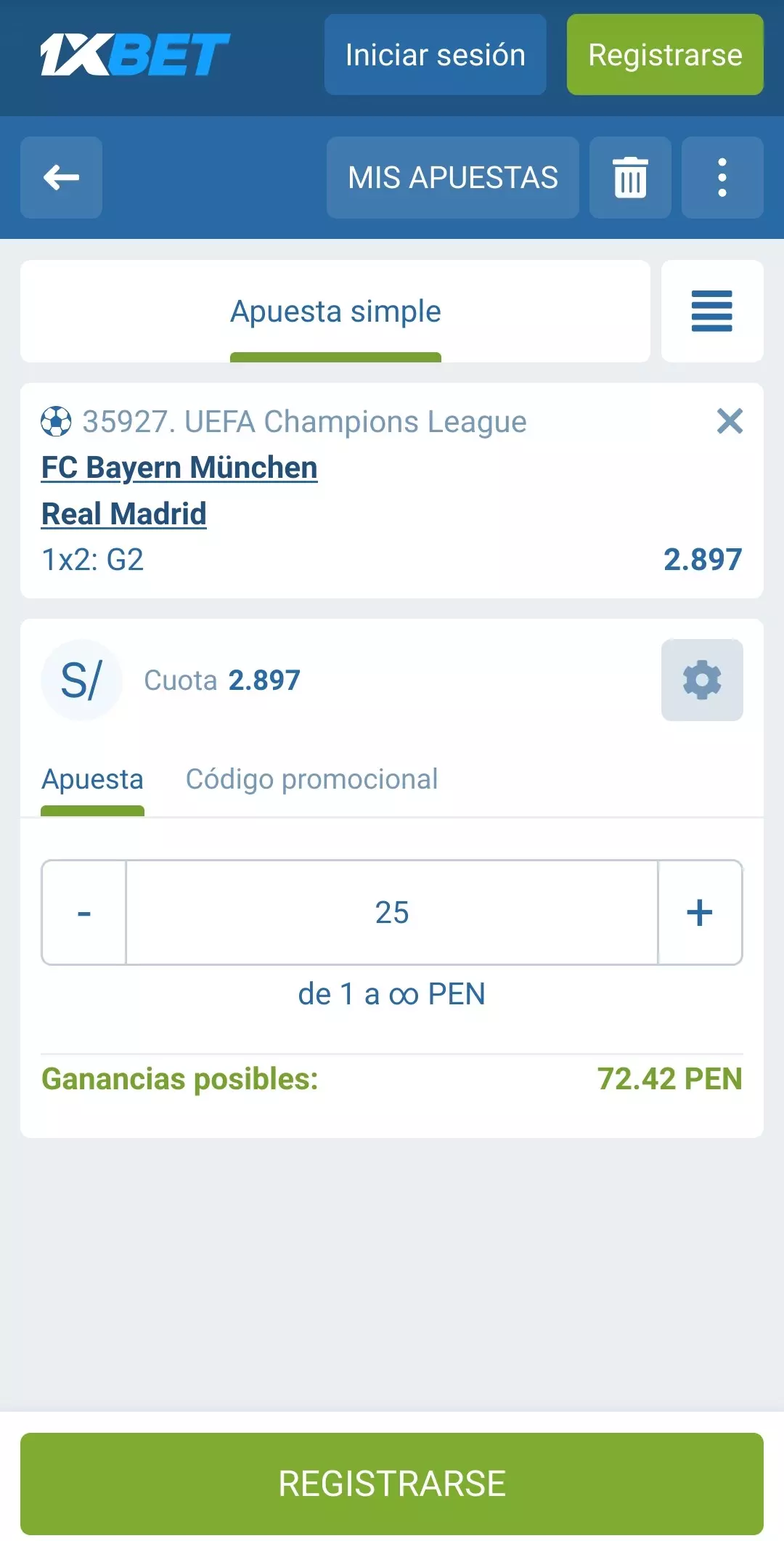
Task: Click the back arrow in the header
Action: (60, 177)
